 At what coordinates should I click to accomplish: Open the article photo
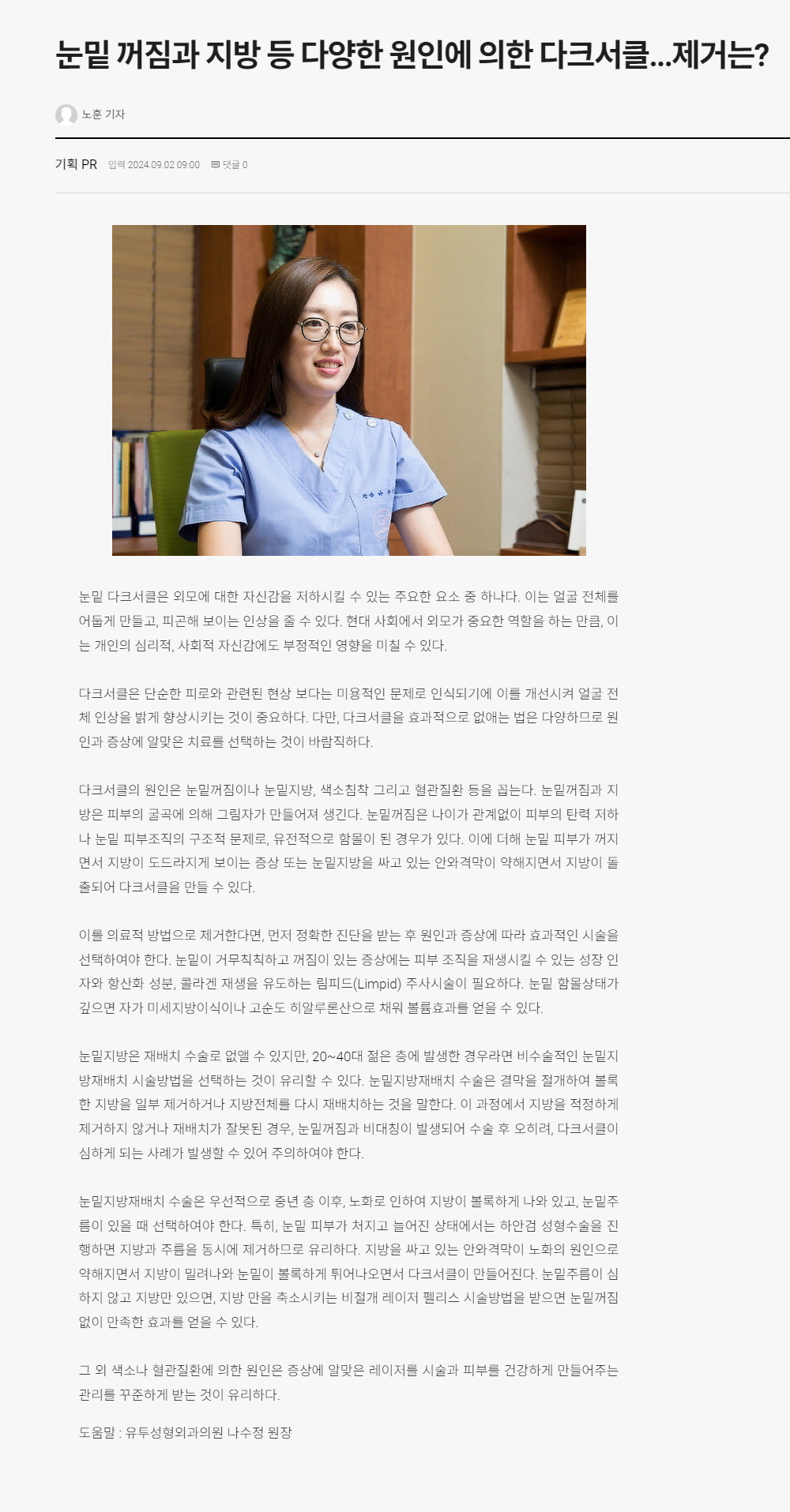coord(348,390)
